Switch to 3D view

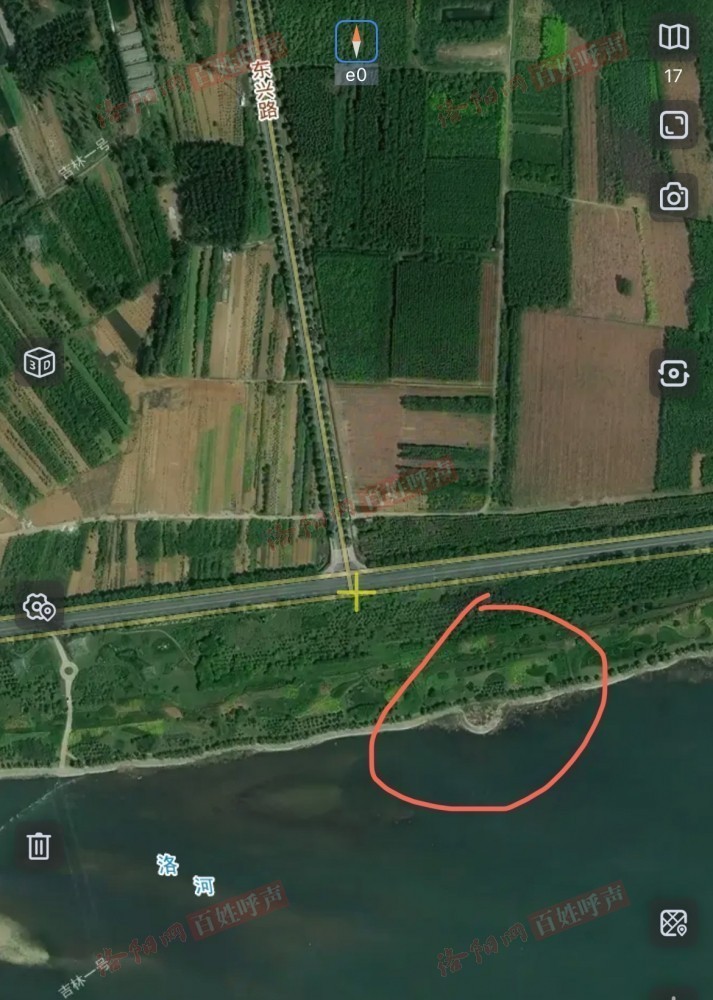point(38,362)
